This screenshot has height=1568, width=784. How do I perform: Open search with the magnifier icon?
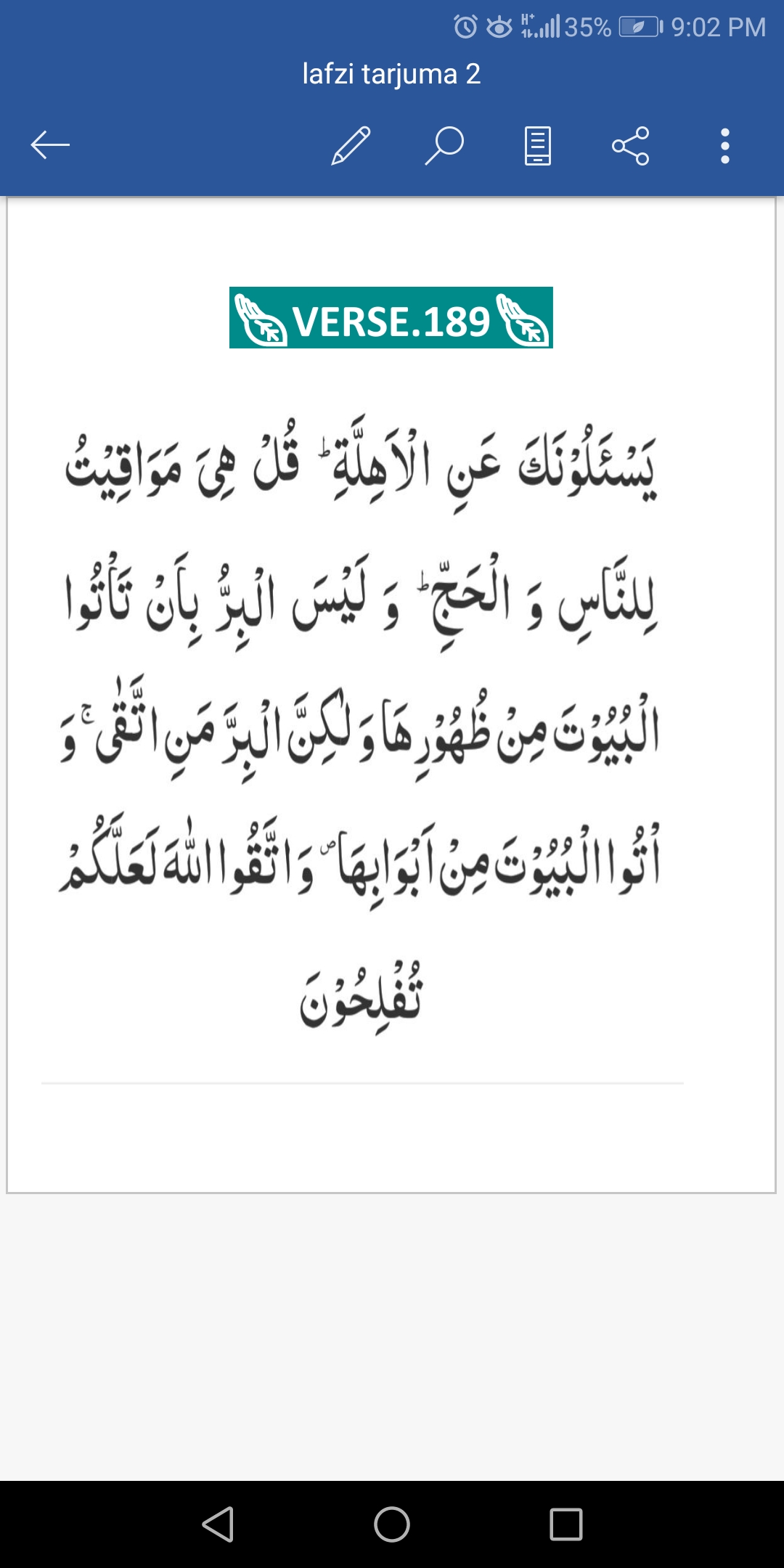444,145
